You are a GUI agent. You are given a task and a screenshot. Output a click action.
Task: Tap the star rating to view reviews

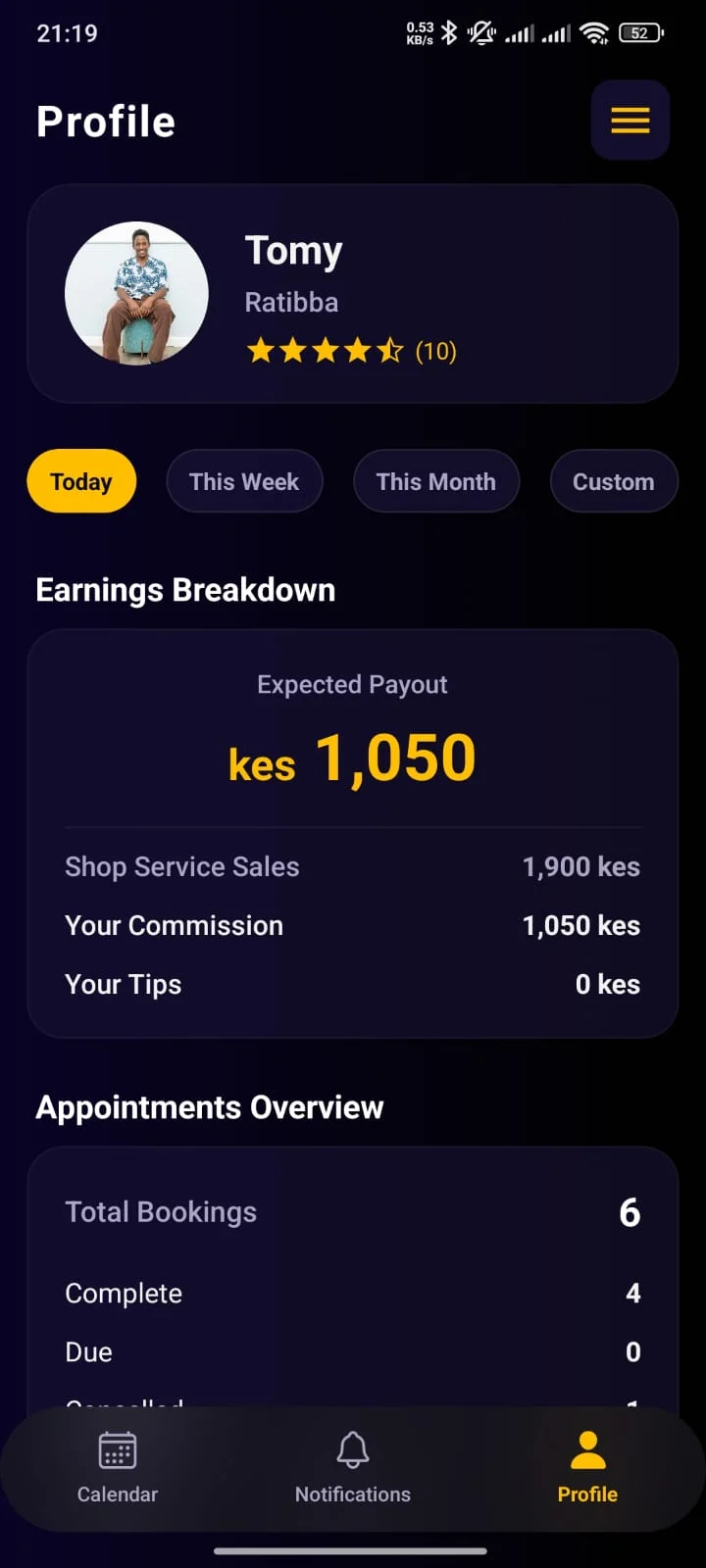click(x=326, y=350)
